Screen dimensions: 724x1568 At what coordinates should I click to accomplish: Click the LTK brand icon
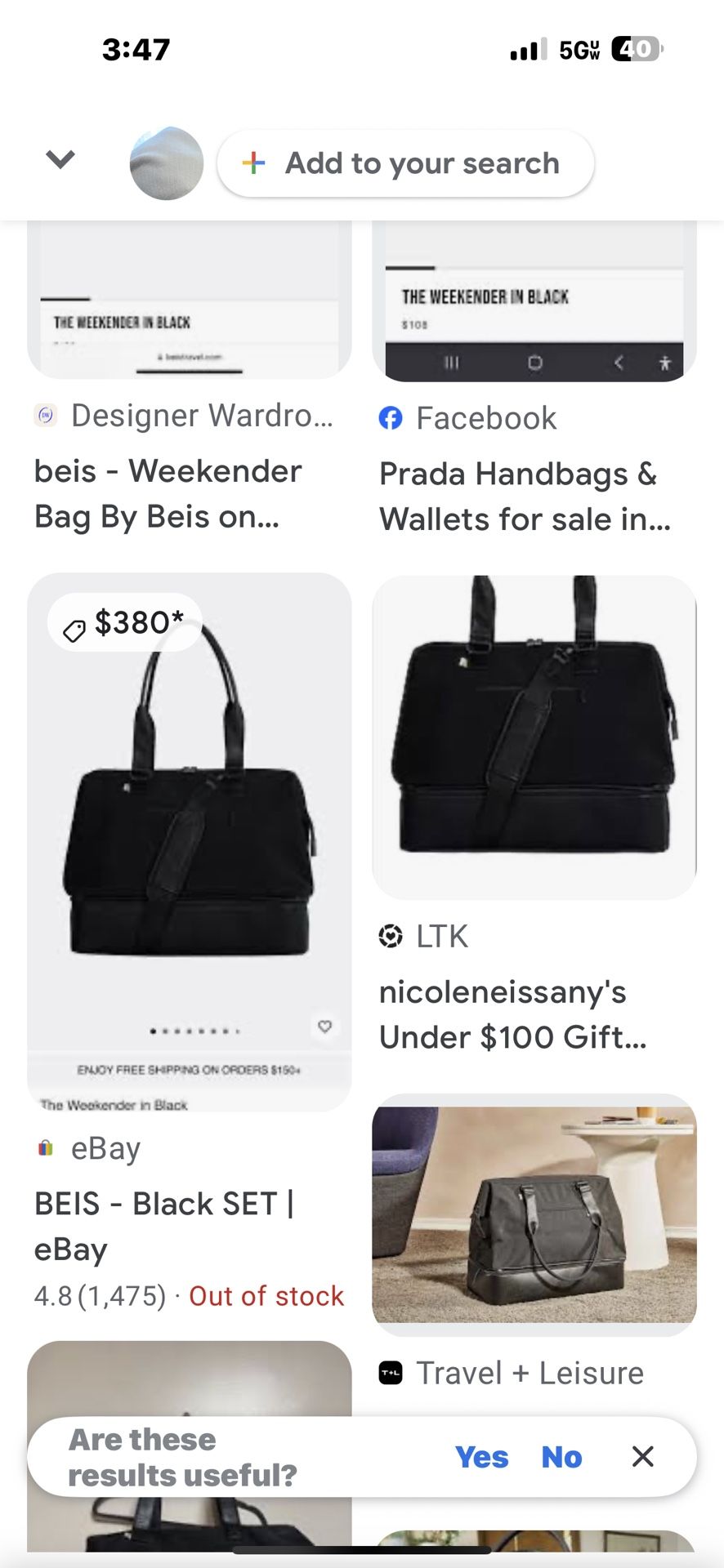(391, 936)
